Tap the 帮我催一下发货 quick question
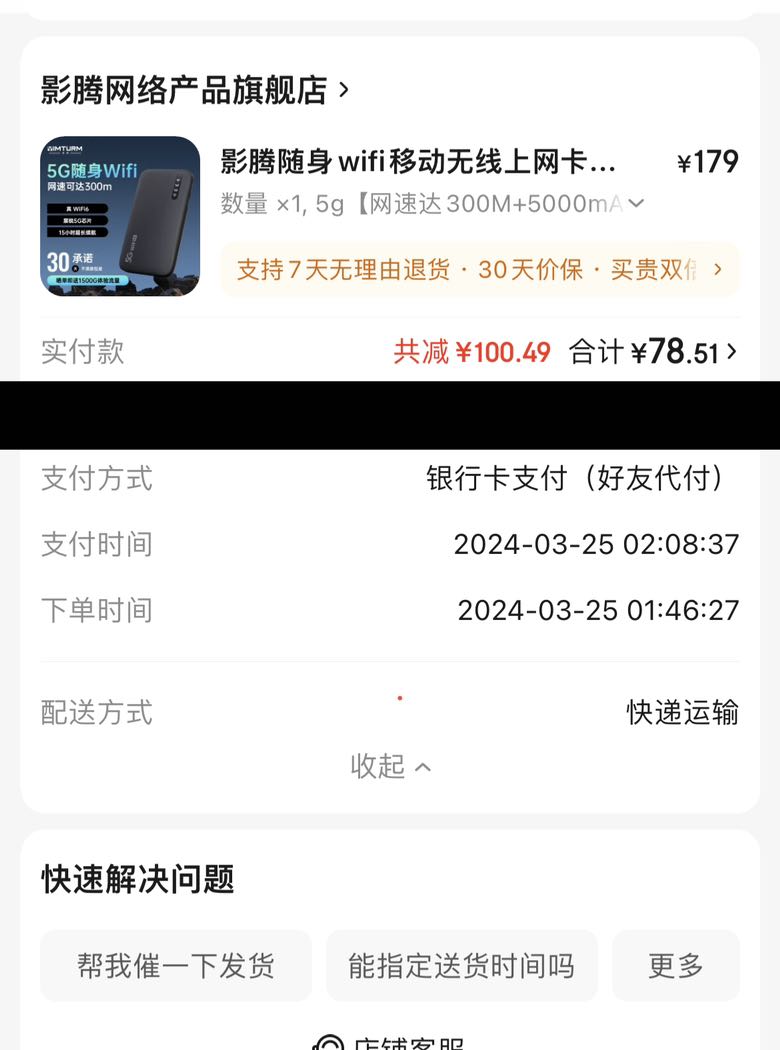 [176, 965]
